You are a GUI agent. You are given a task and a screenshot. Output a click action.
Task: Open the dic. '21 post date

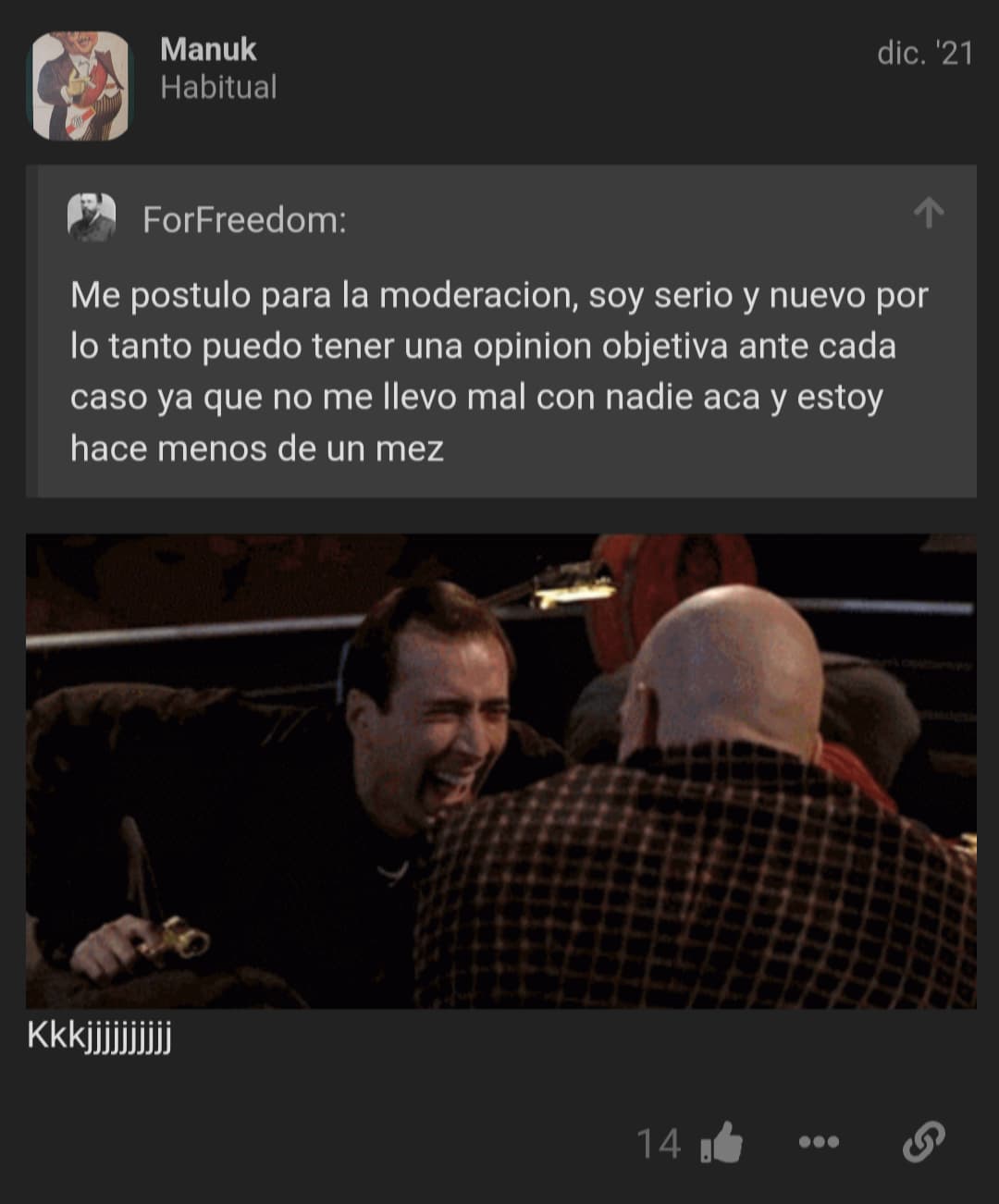click(x=924, y=53)
